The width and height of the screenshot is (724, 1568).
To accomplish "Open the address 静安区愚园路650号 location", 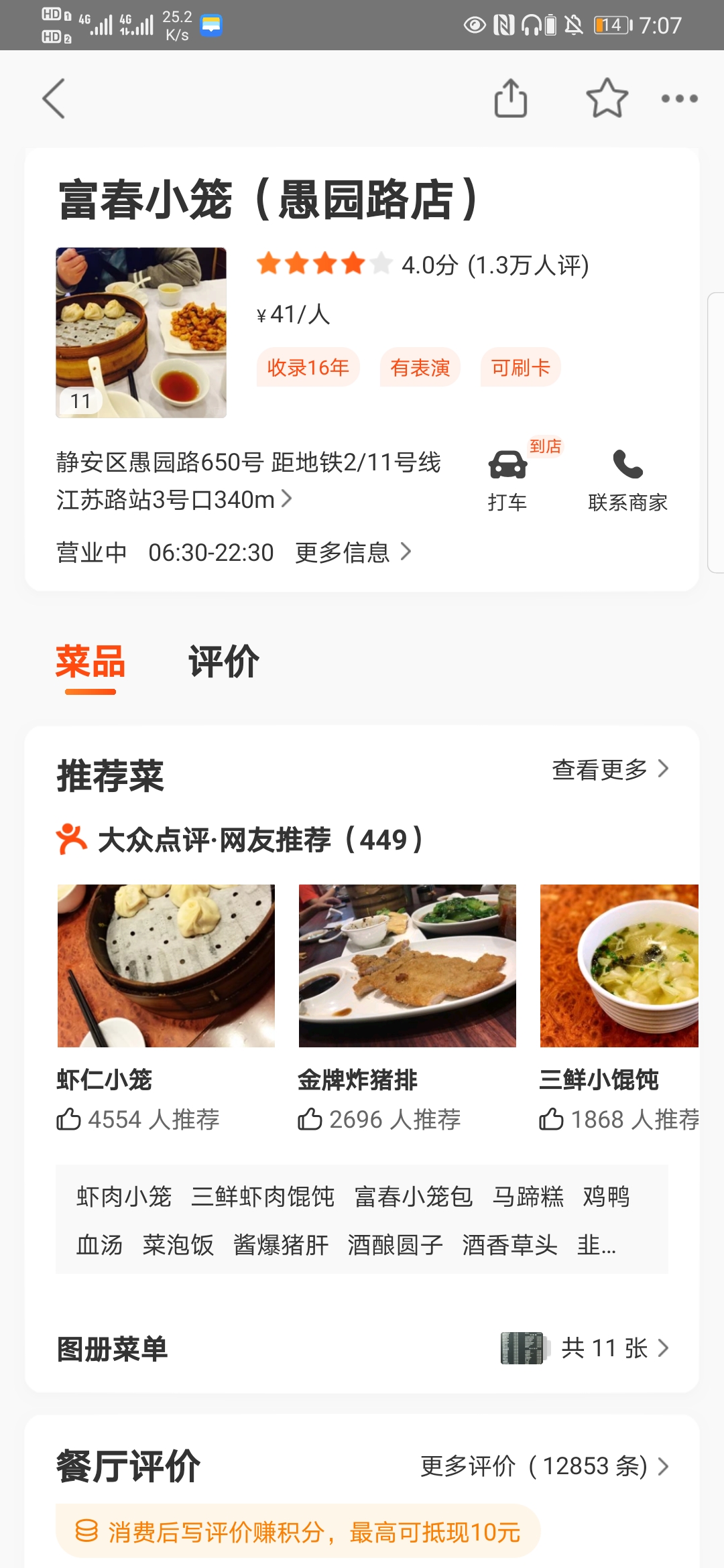I will coord(248,480).
